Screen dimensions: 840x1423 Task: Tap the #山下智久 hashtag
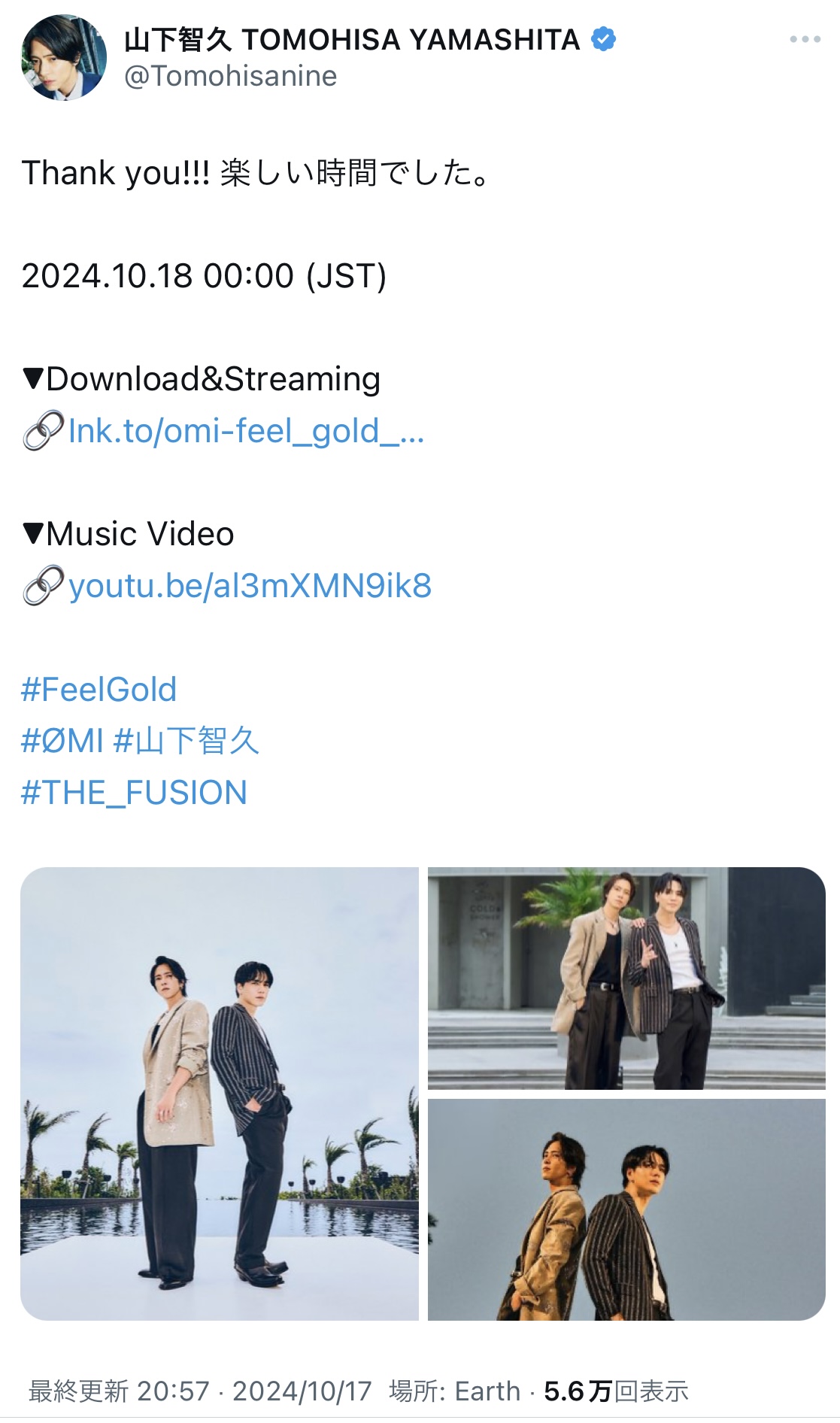(186, 742)
